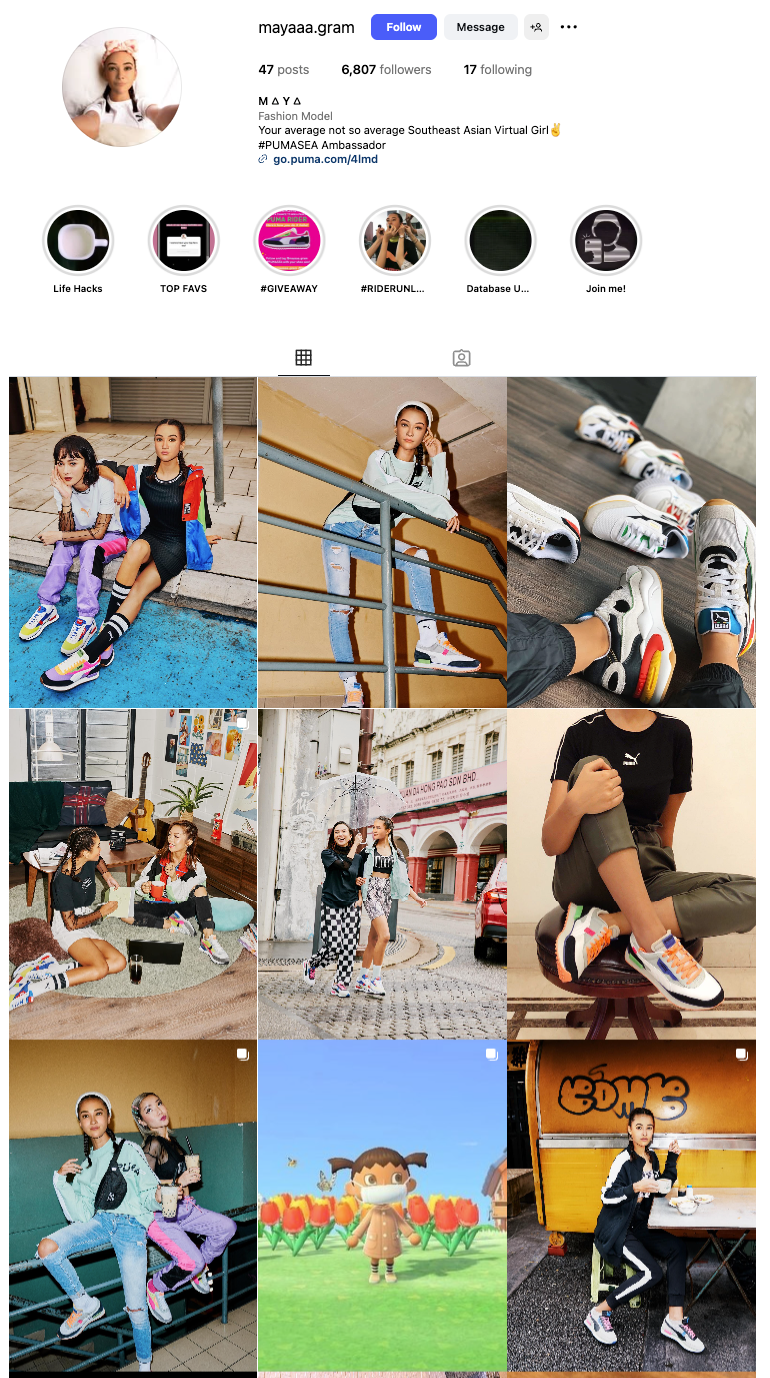Show similar account suggestions

pyautogui.click(x=536, y=27)
